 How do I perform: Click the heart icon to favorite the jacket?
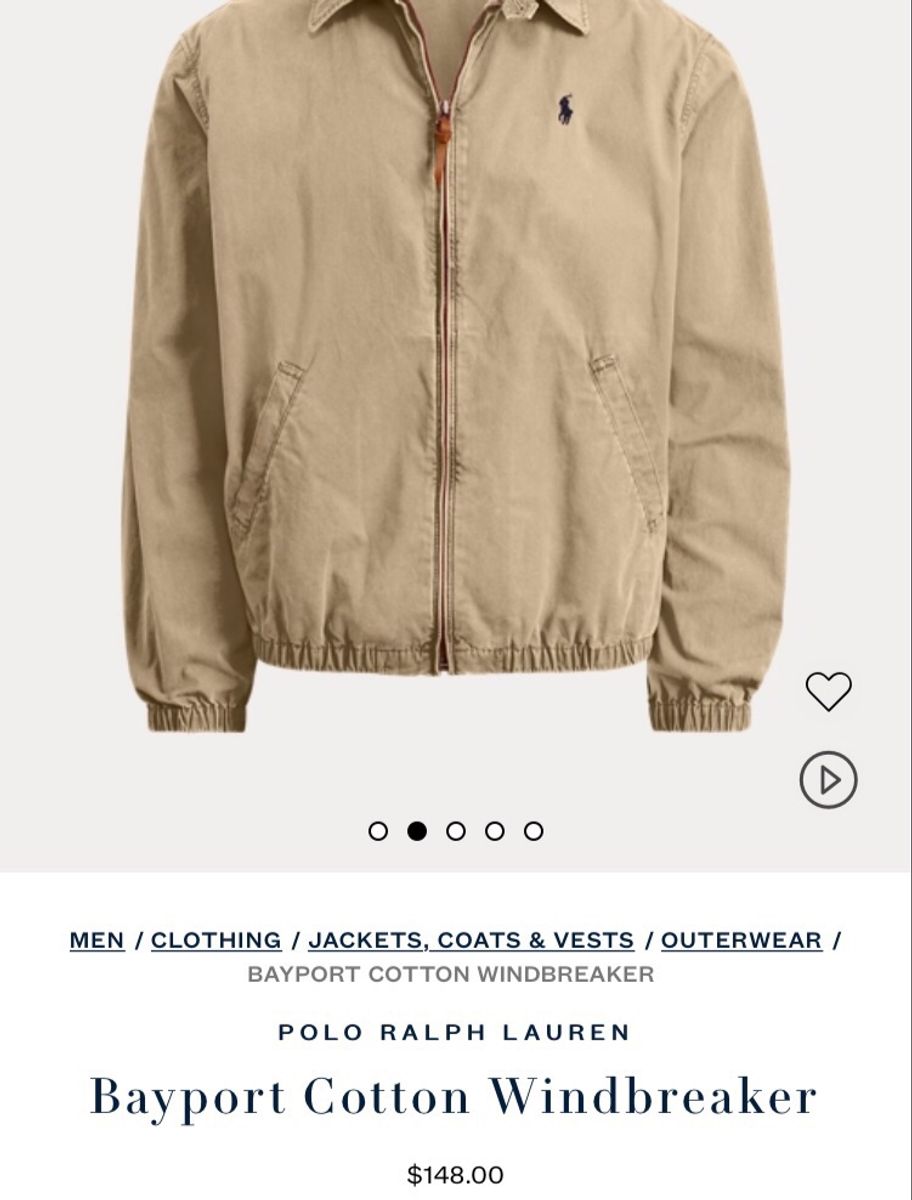tap(827, 693)
